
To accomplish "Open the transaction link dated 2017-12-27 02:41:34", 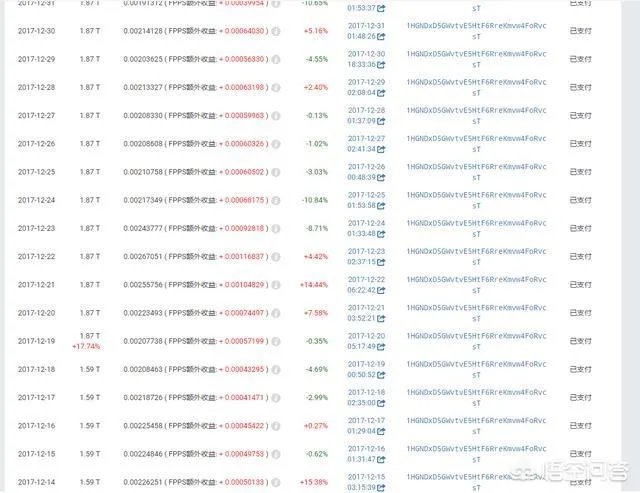I will coord(381,150).
